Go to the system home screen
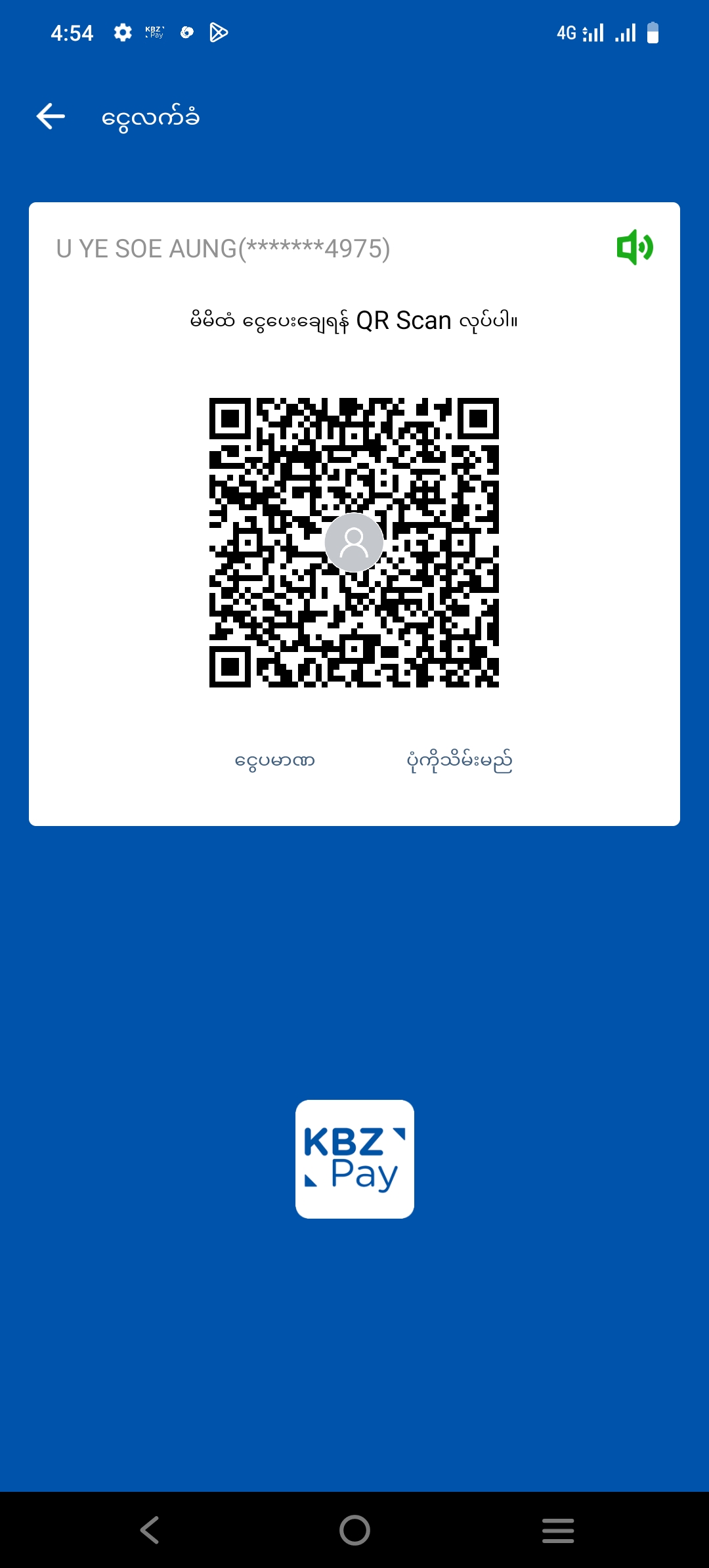709x1568 pixels. pos(354,1530)
